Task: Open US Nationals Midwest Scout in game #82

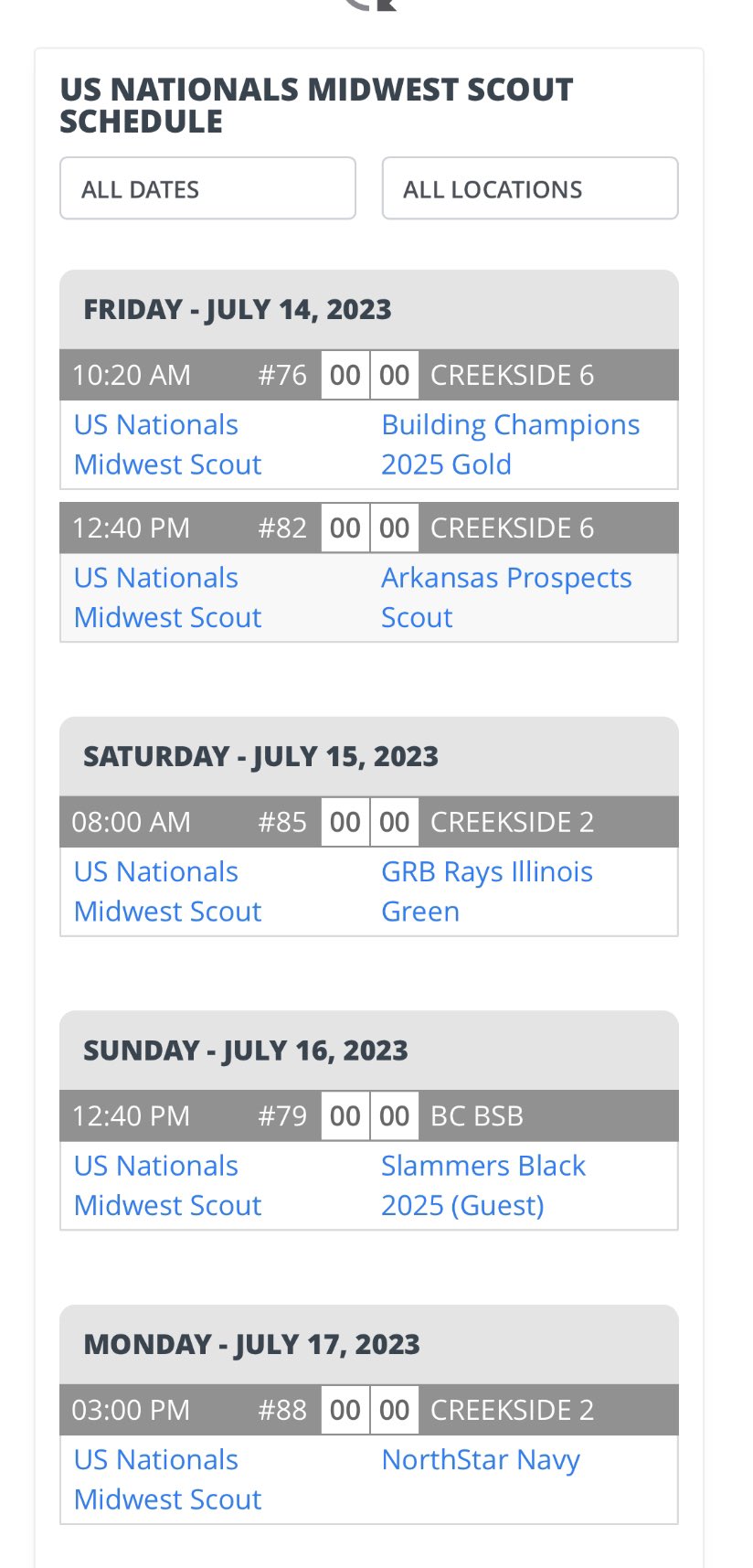Action: click(167, 597)
